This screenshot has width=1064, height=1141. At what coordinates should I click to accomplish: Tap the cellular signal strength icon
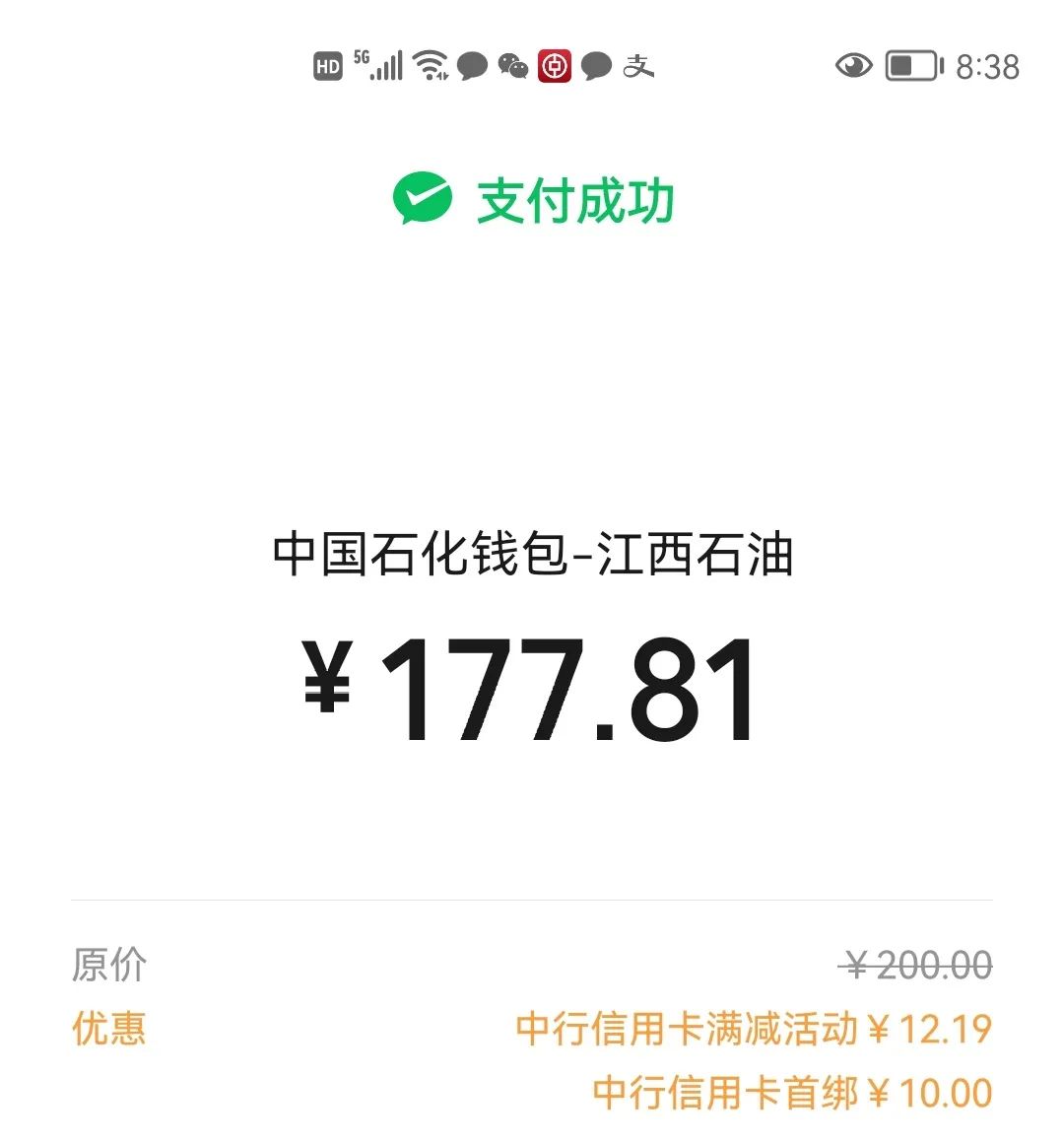click(385, 65)
